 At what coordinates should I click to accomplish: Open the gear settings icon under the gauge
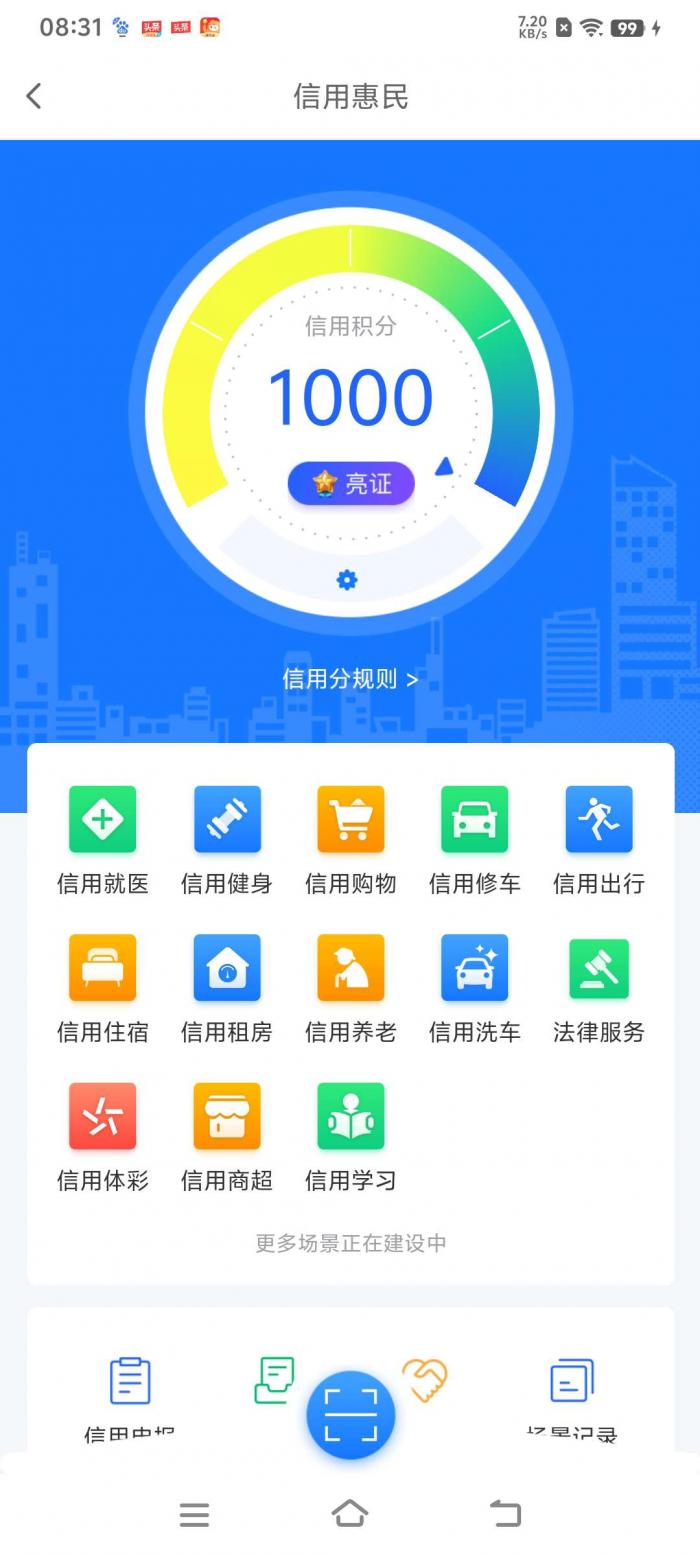click(347, 580)
